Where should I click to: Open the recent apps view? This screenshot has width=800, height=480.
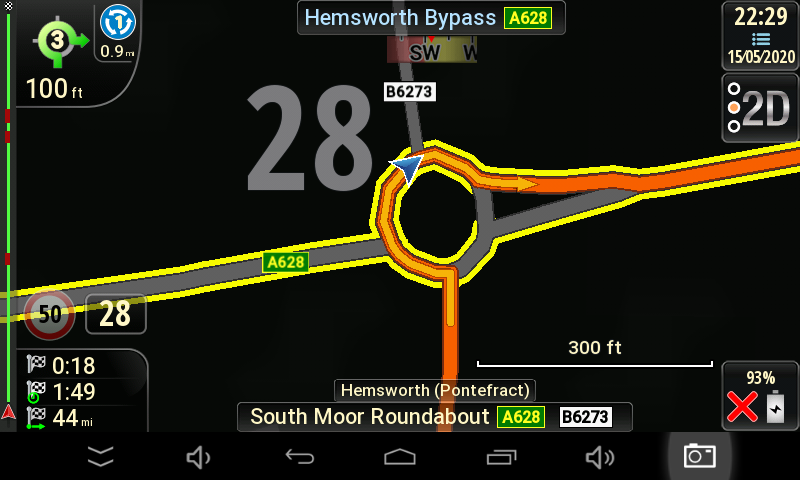(499, 457)
